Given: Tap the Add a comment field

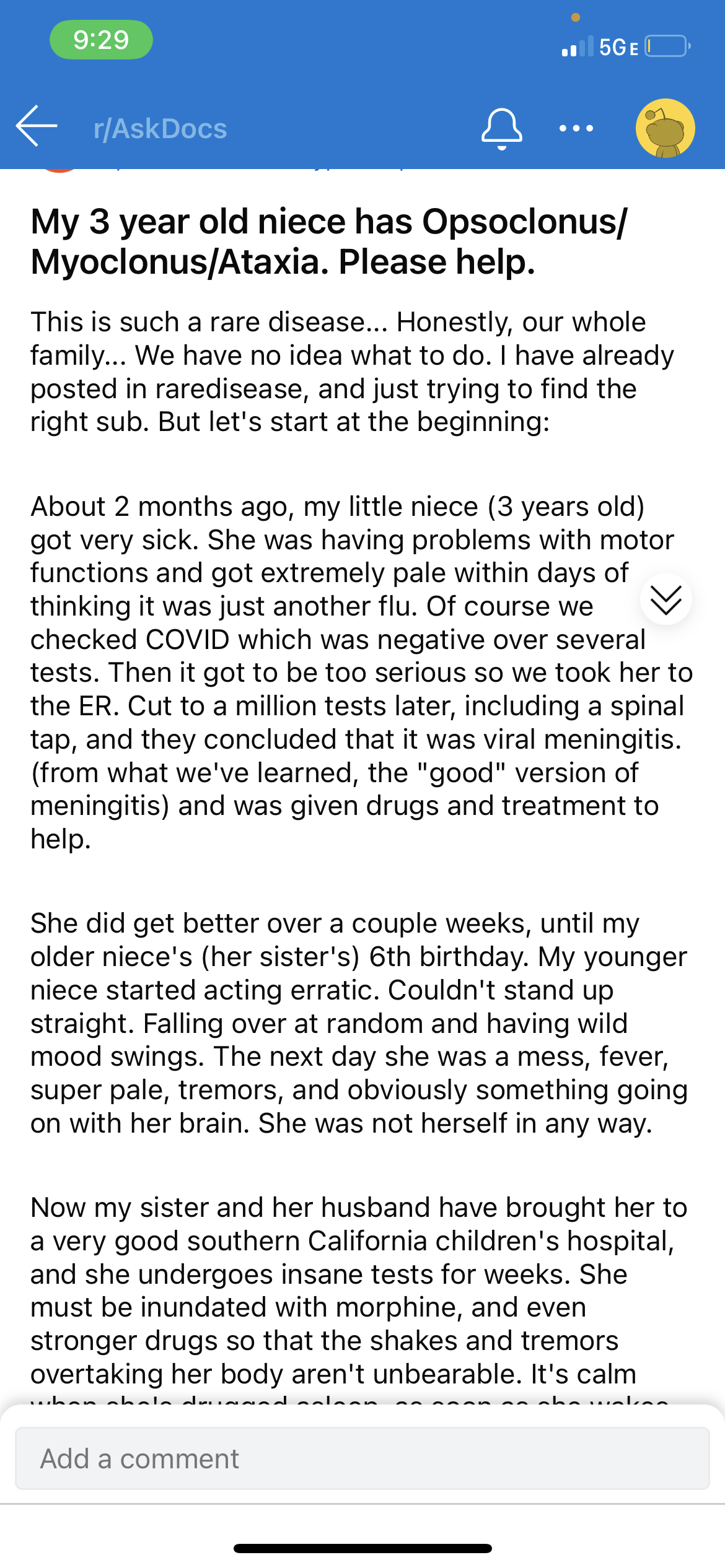Looking at the screenshot, I should click(362, 1458).
